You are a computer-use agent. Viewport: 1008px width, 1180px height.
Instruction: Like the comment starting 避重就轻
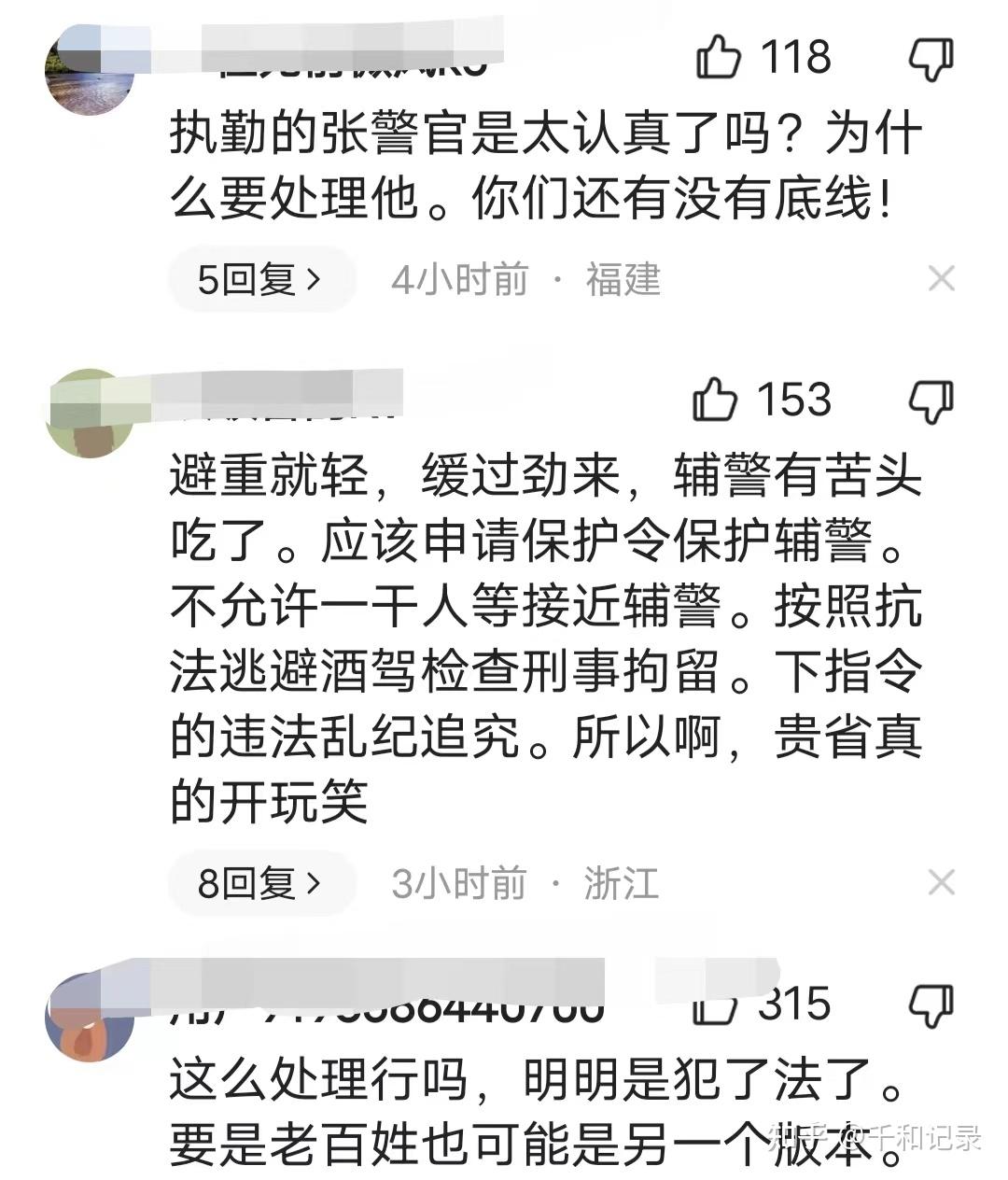pos(715,400)
